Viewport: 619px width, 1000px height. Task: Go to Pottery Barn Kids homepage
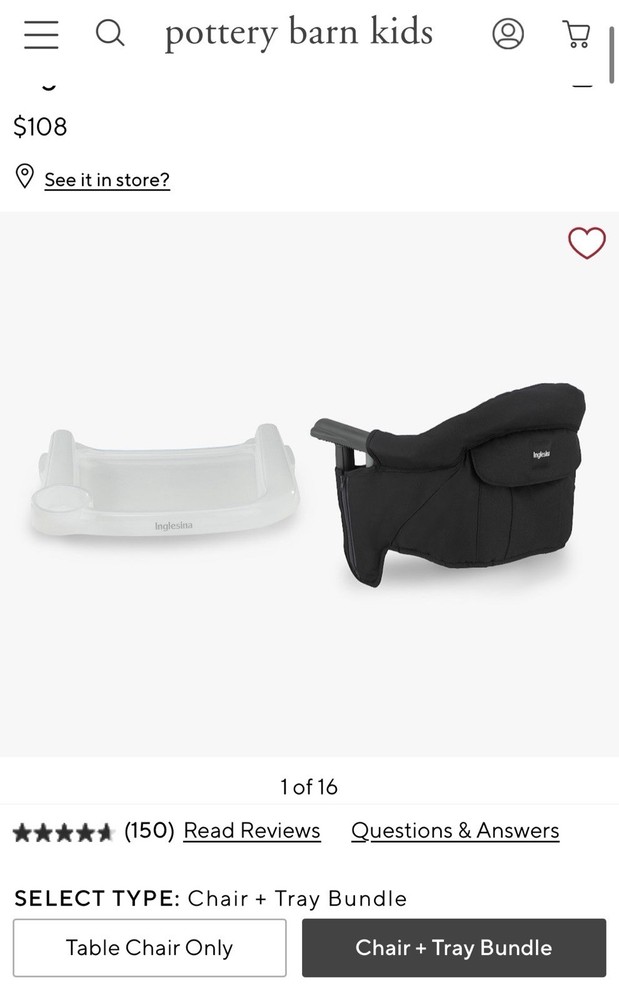pyautogui.click(x=298, y=33)
